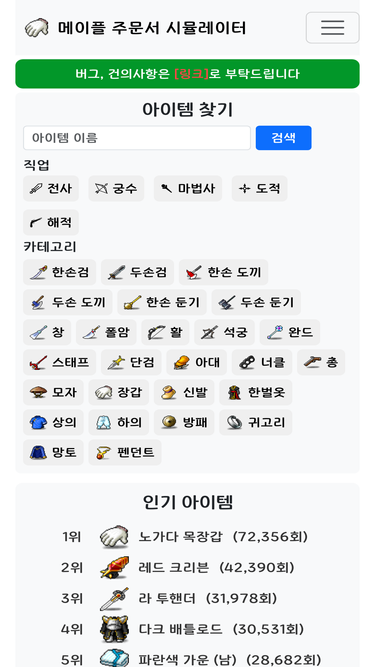This screenshot has width=375, height=667.
Task: View the 다크 배틀로드 item
Action: coord(182,629)
